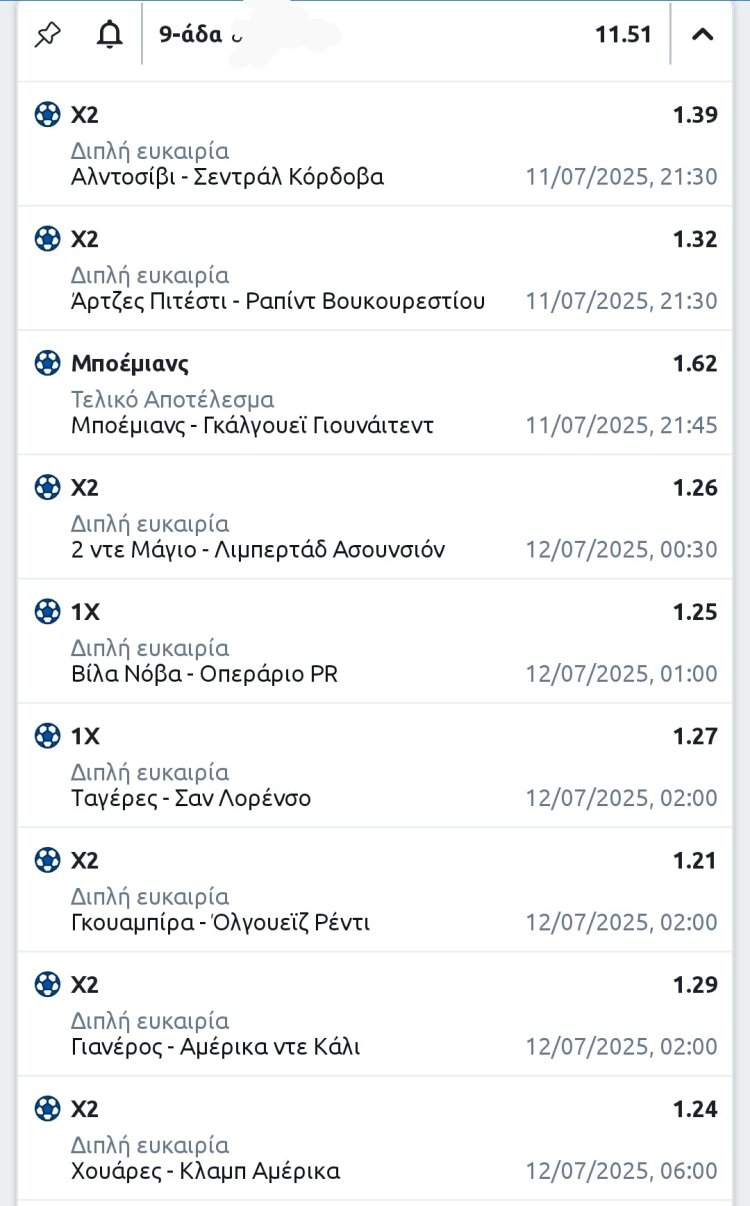Open the Γκουαμπίρα - Όλγουεϊζ Ρέντι match
The image size is (750, 1206).
tap(220, 922)
